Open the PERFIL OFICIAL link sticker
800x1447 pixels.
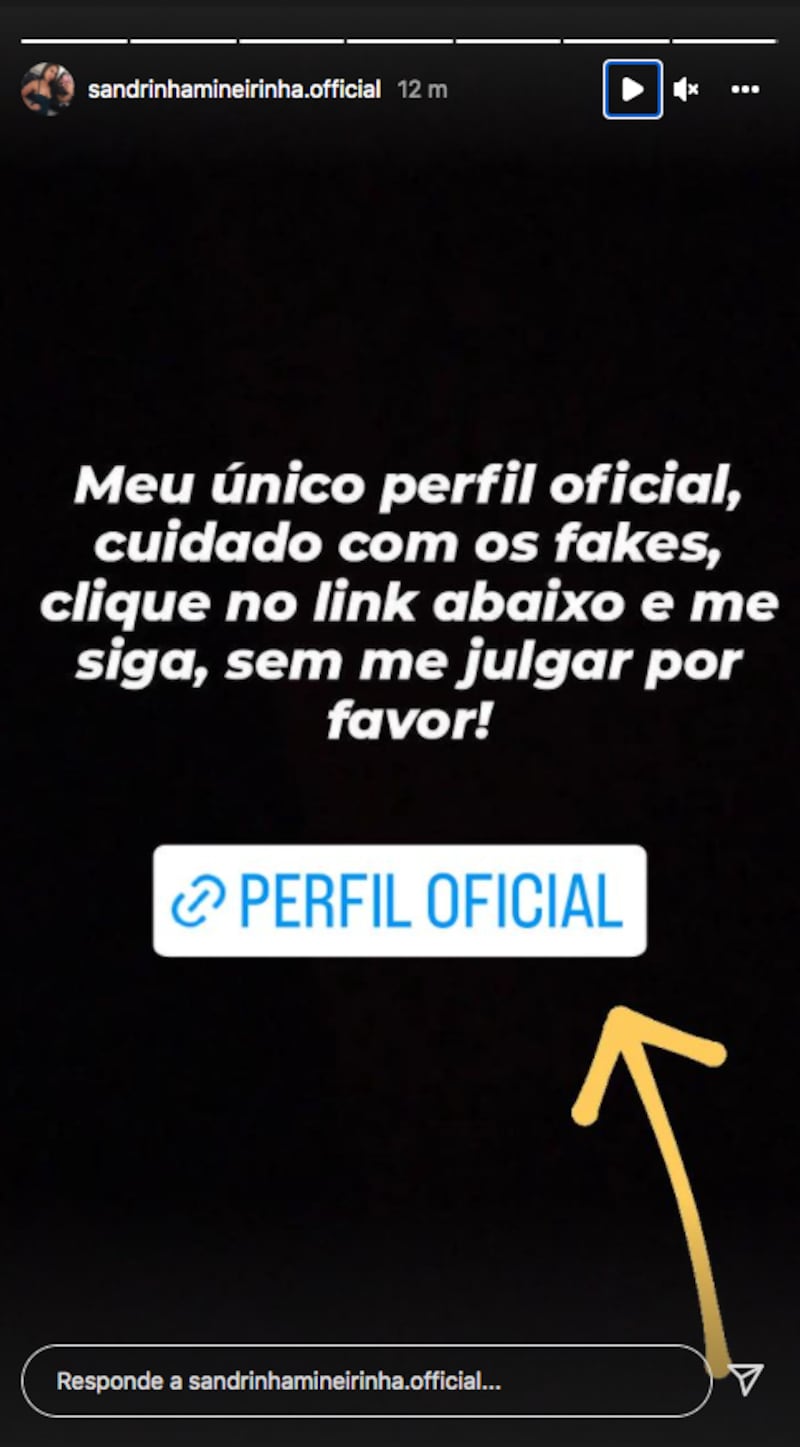pyautogui.click(x=400, y=901)
